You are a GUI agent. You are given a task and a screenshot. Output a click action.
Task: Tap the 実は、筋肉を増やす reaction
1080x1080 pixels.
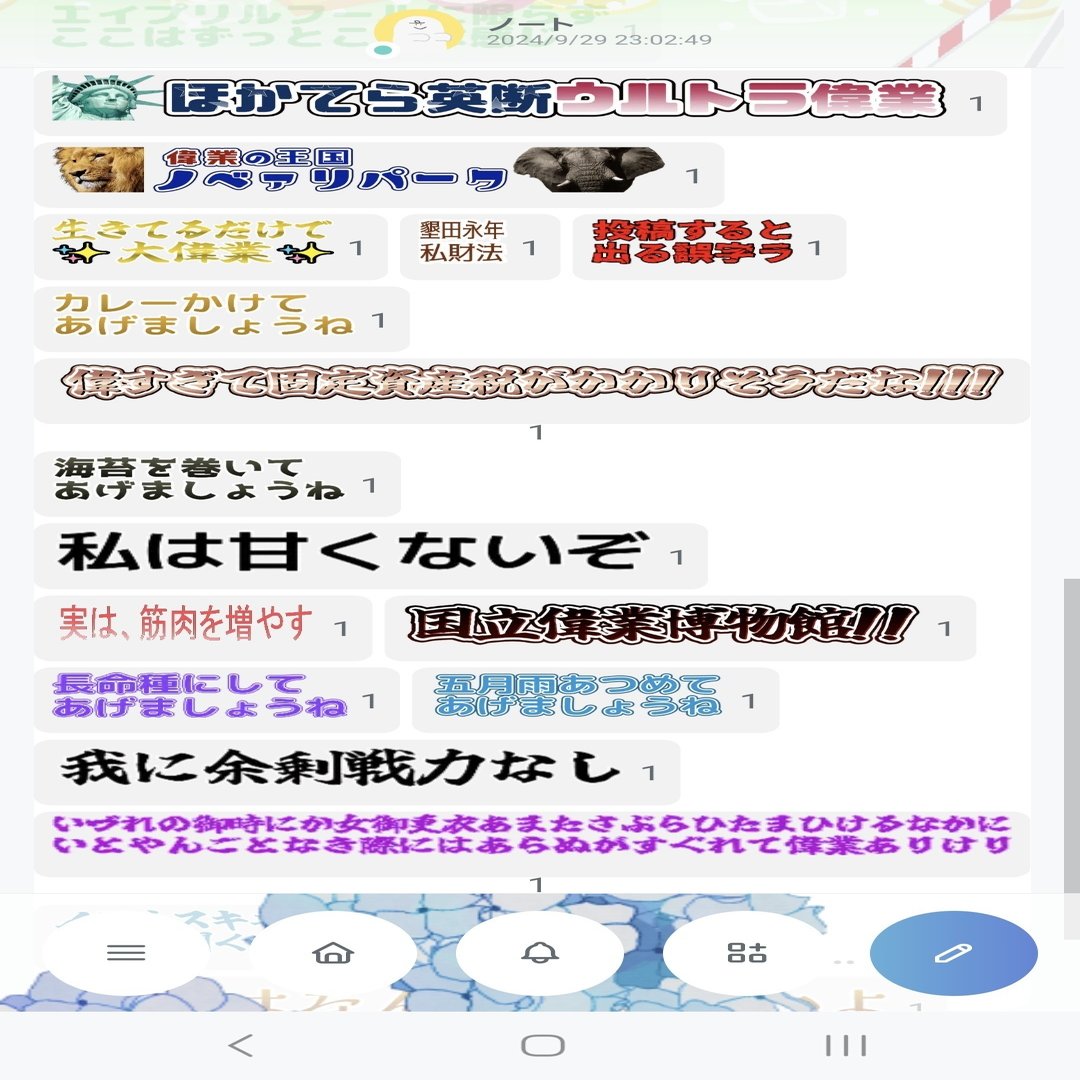202,627
